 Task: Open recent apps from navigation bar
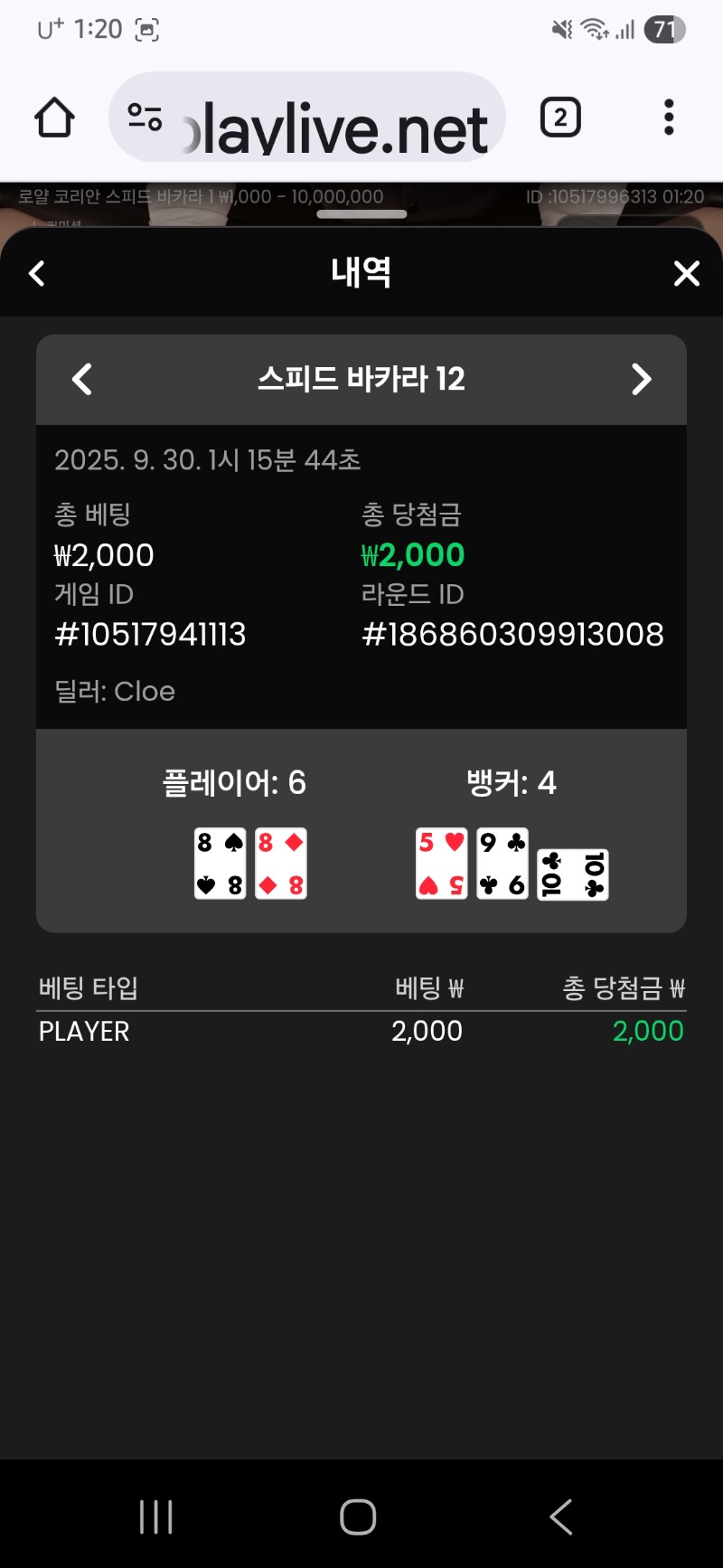point(156,1516)
